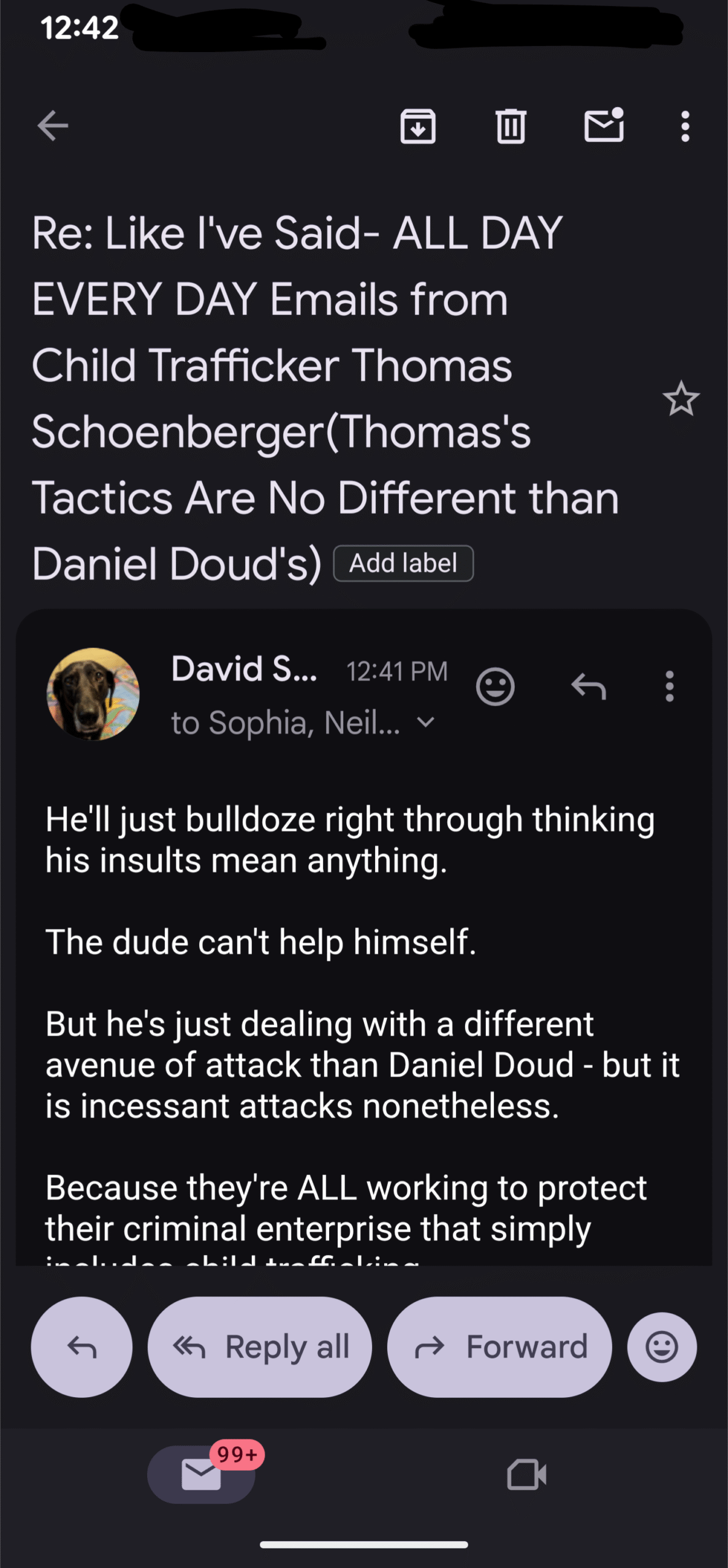Tap the bottom reply arrow button
Image resolution: width=728 pixels, height=1568 pixels.
click(82, 1347)
